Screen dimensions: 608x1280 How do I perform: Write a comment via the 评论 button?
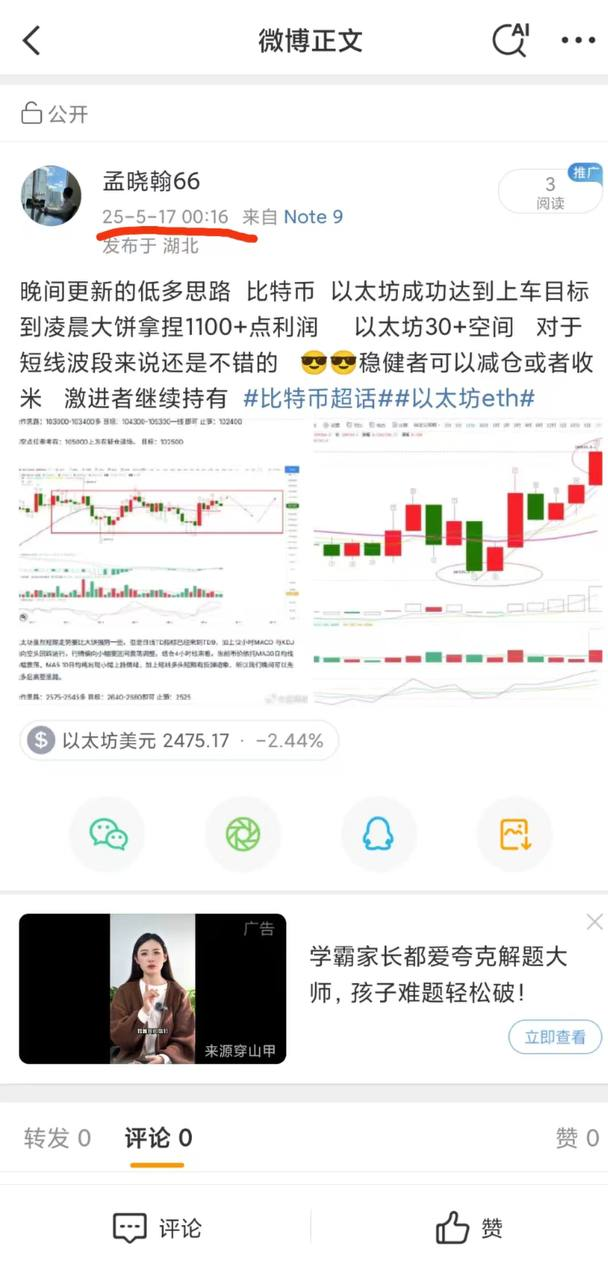157,1228
